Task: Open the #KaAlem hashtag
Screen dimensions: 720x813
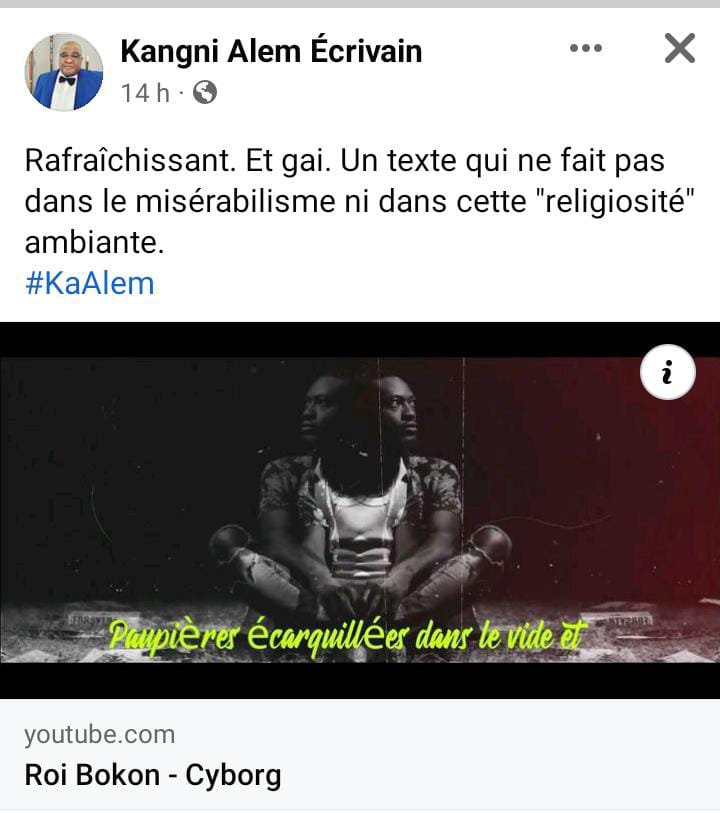Action: 89,283
